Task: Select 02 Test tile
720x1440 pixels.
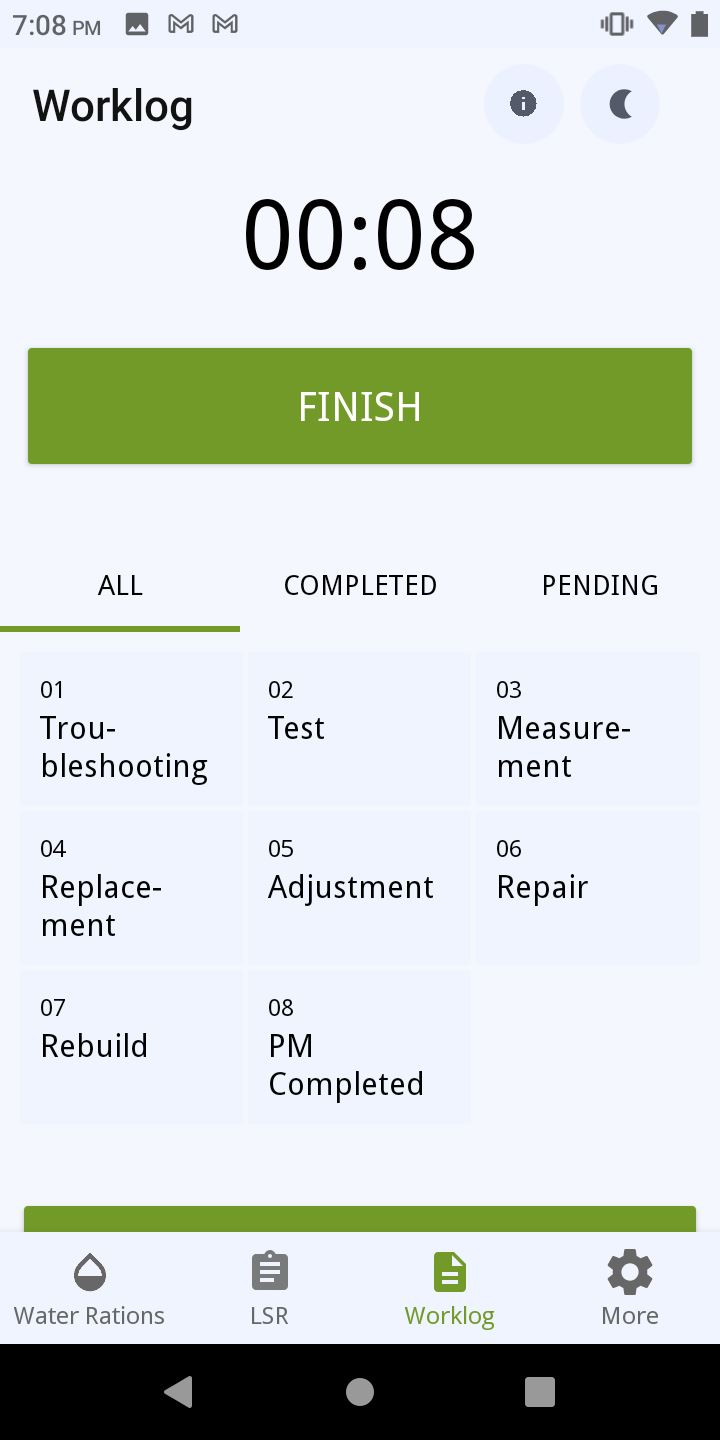Action: (x=359, y=729)
